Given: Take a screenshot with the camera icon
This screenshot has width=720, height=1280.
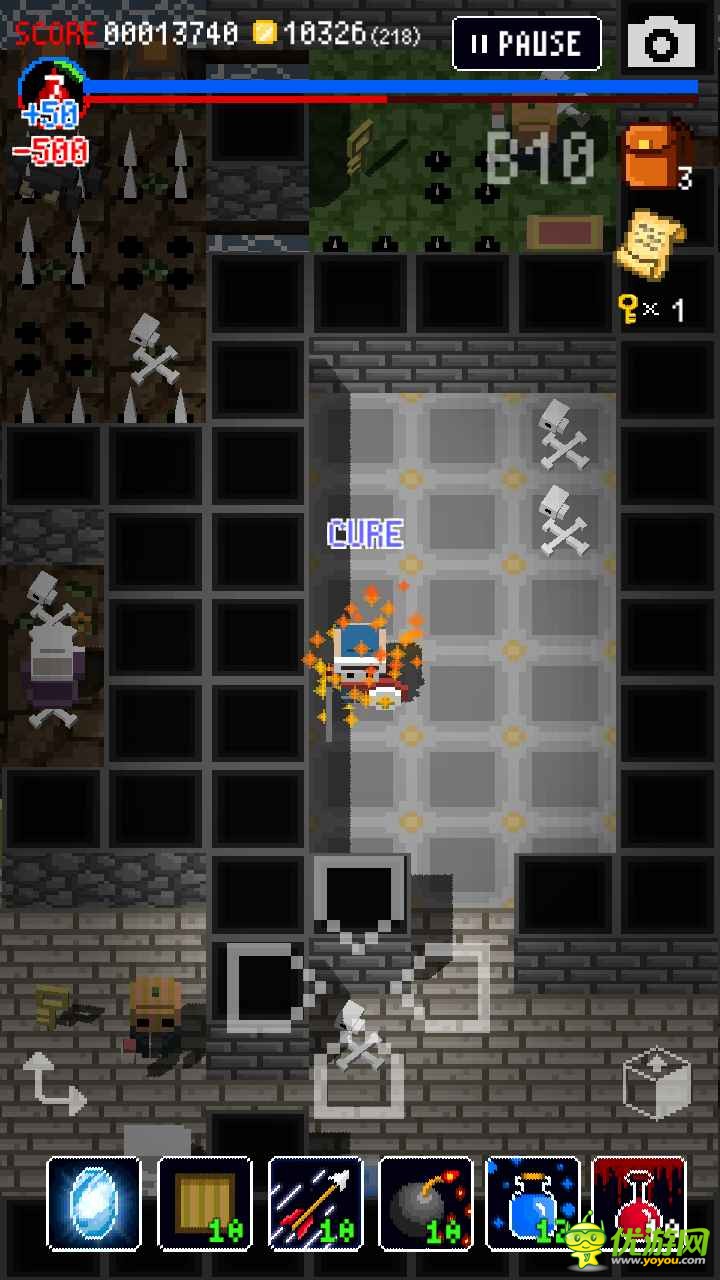Looking at the screenshot, I should point(661,43).
